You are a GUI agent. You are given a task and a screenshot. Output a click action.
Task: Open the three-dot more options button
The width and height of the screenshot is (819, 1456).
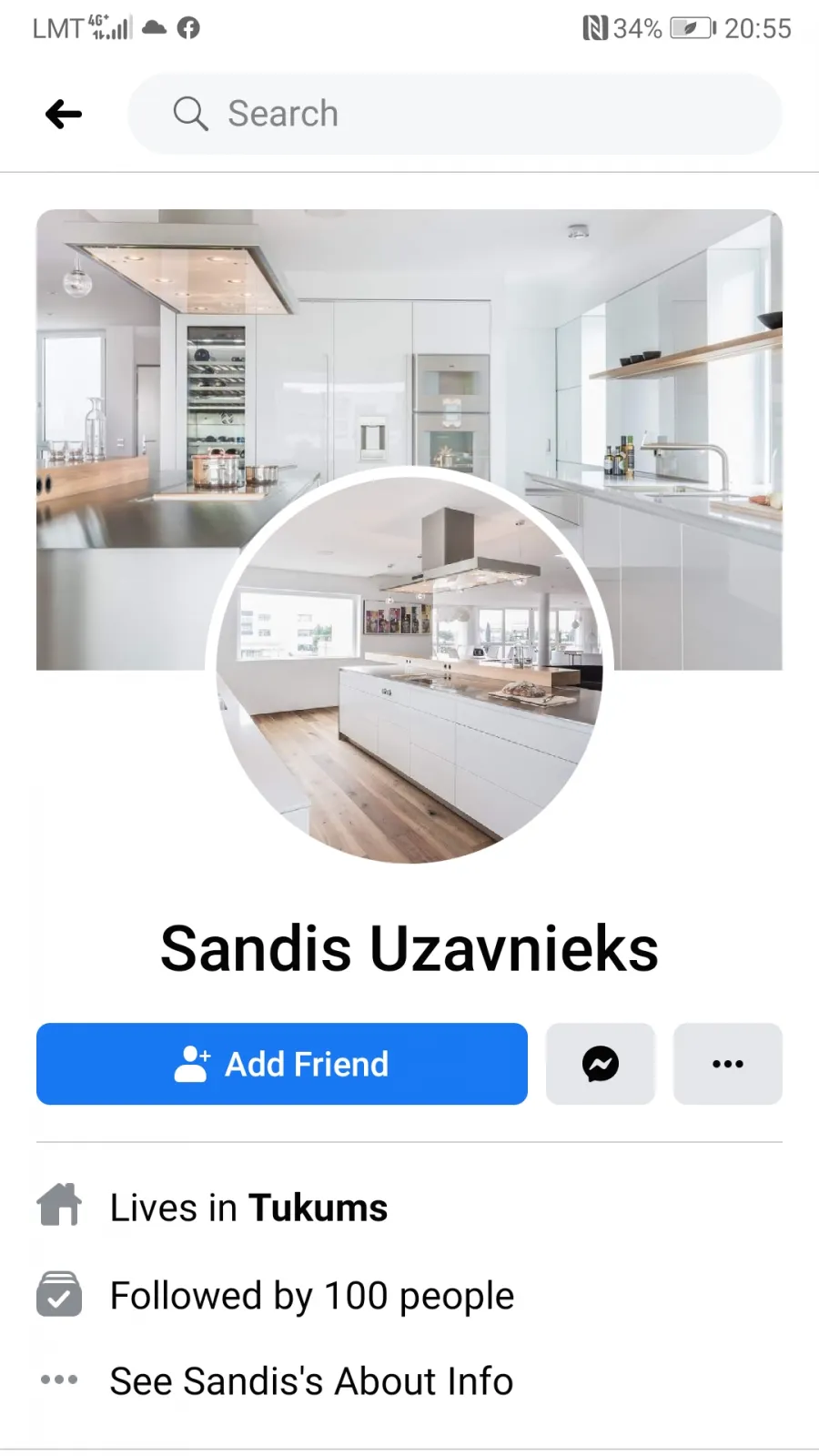pyautogui.click(x=728, y=1064)
